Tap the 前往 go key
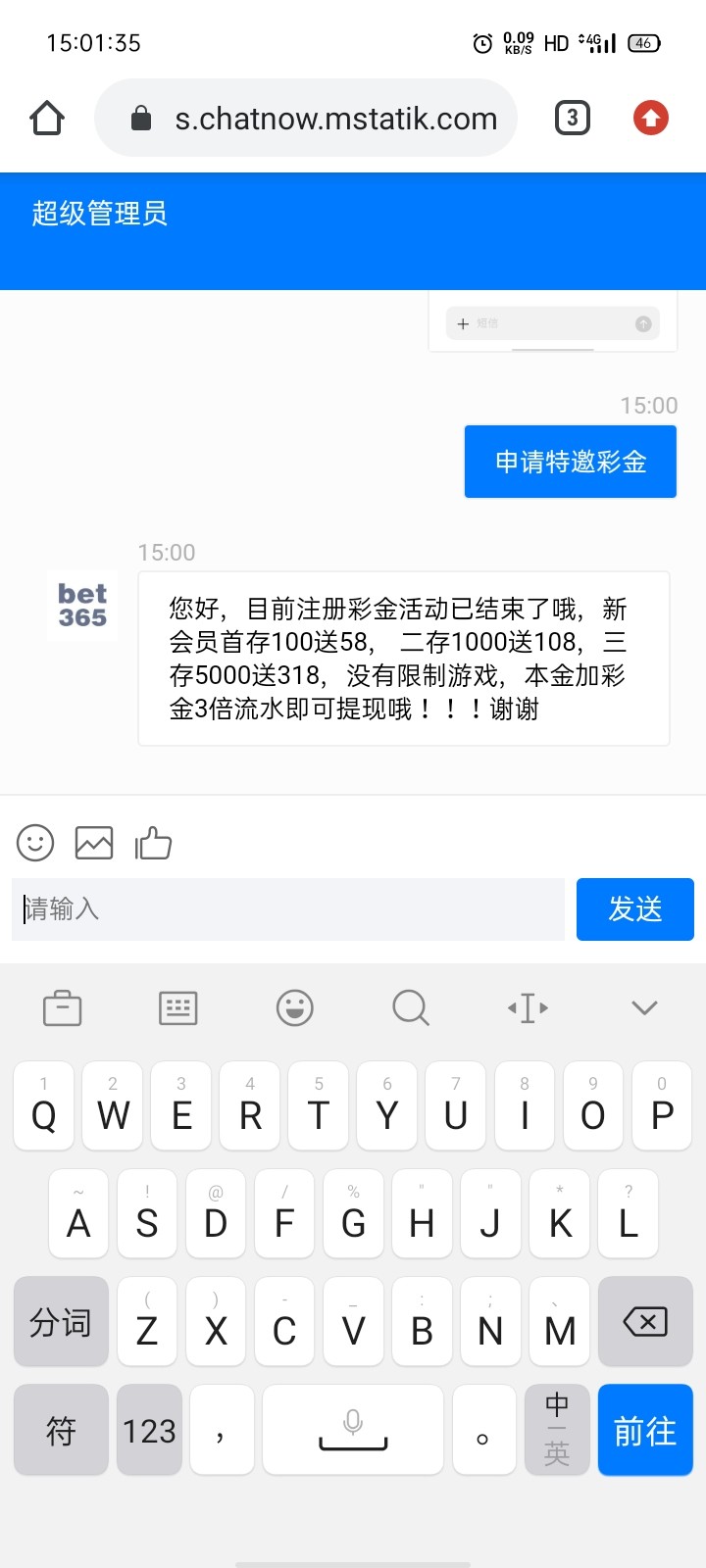This screenshot has height=1568, width=706. 645,1431
